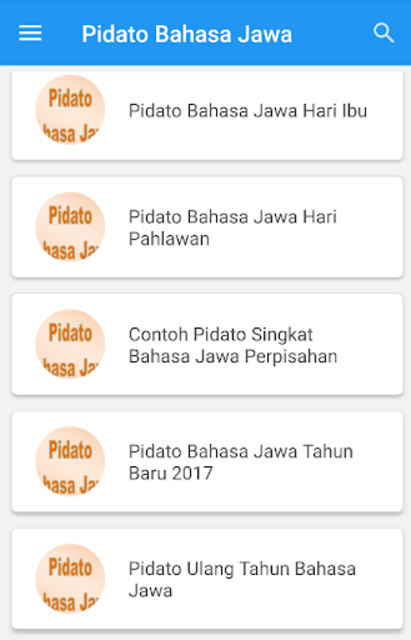Tap the search magnifier icon
The height and width of the screenshot is (640, 411).
(383, 33)
